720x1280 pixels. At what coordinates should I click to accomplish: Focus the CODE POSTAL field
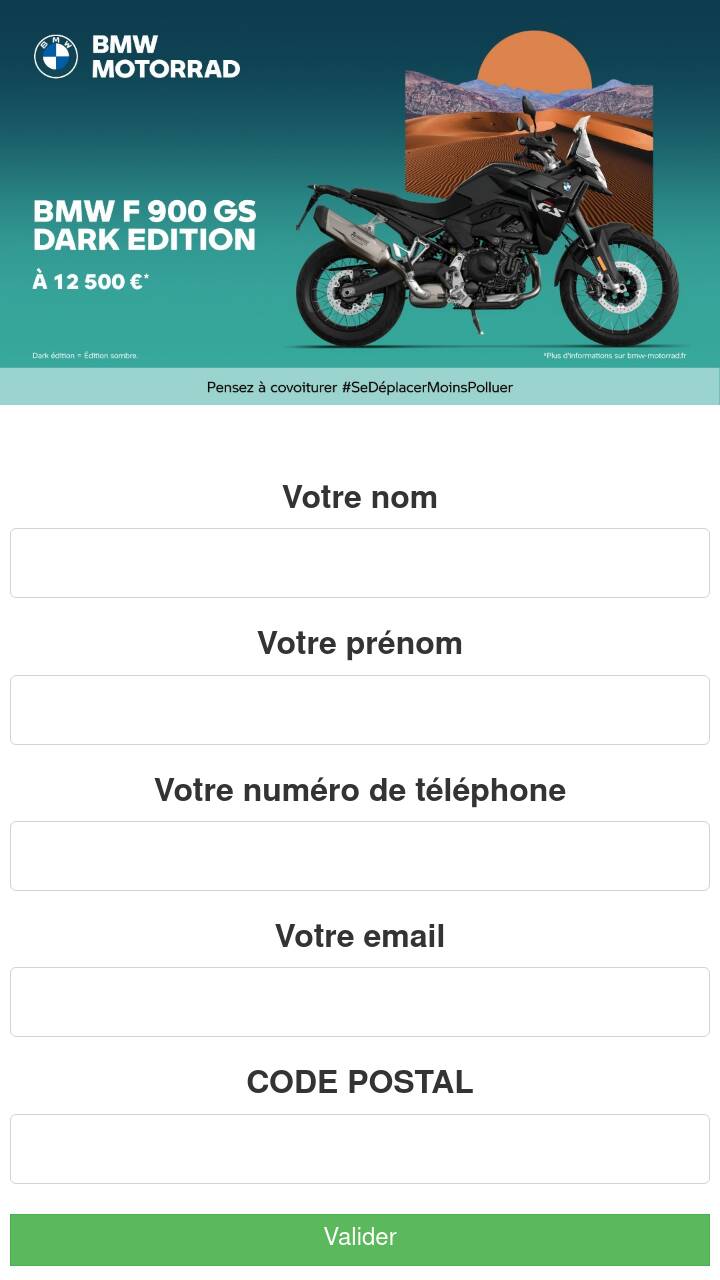[360, 1149]
